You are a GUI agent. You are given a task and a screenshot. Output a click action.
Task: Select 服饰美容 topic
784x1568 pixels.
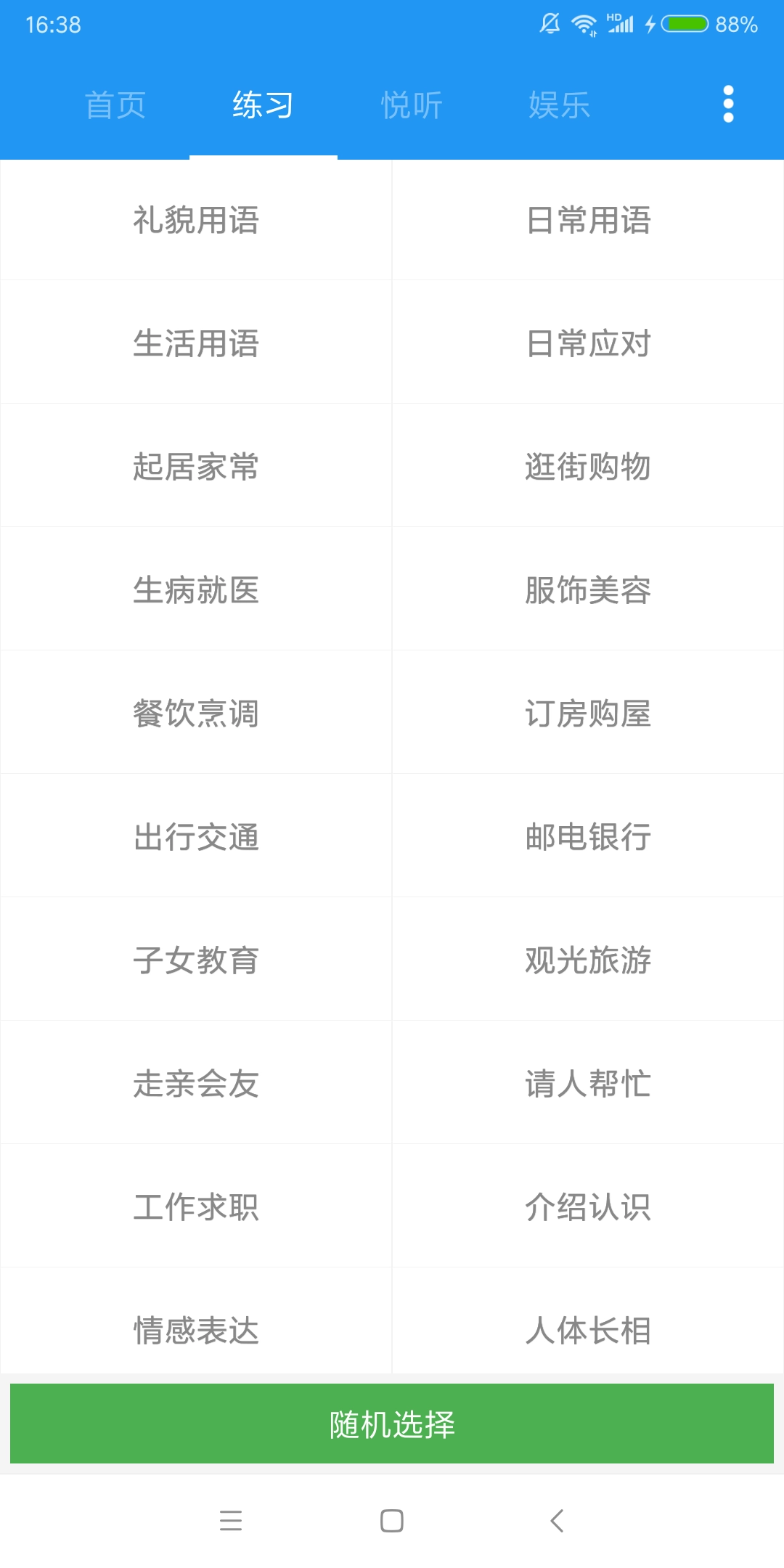[588, 590]
